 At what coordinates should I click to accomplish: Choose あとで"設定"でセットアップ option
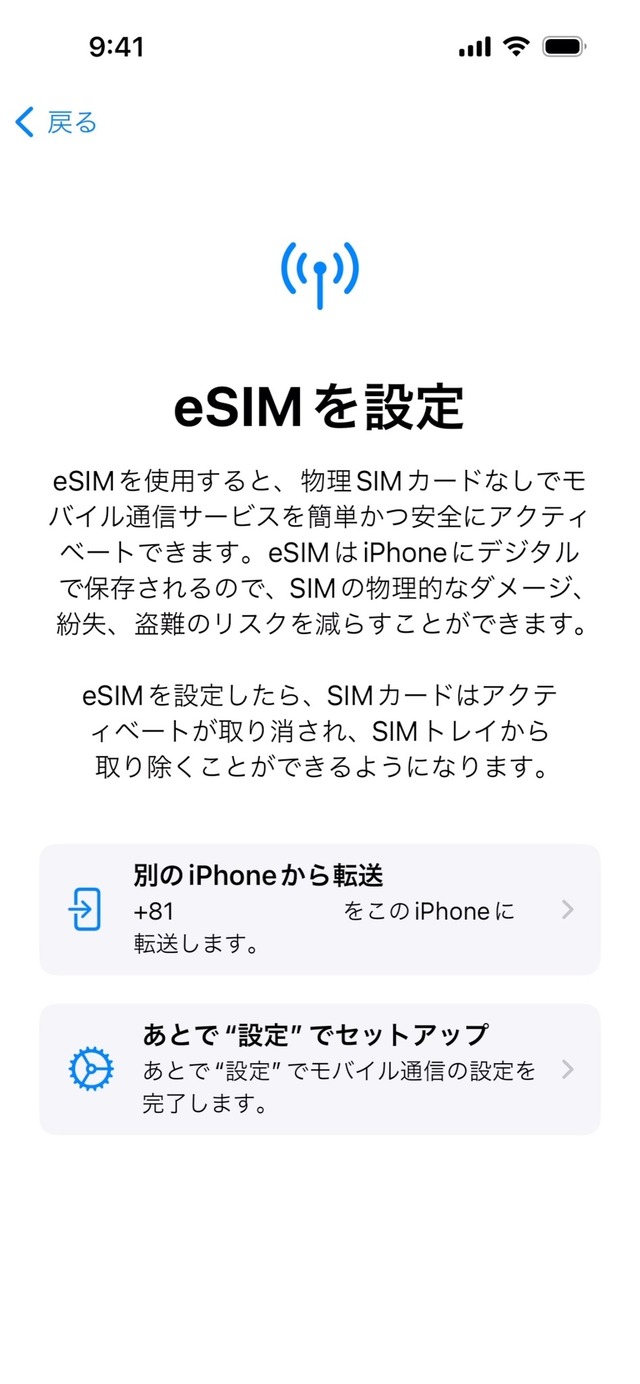pyautogui.click(x=320, y=1069)
